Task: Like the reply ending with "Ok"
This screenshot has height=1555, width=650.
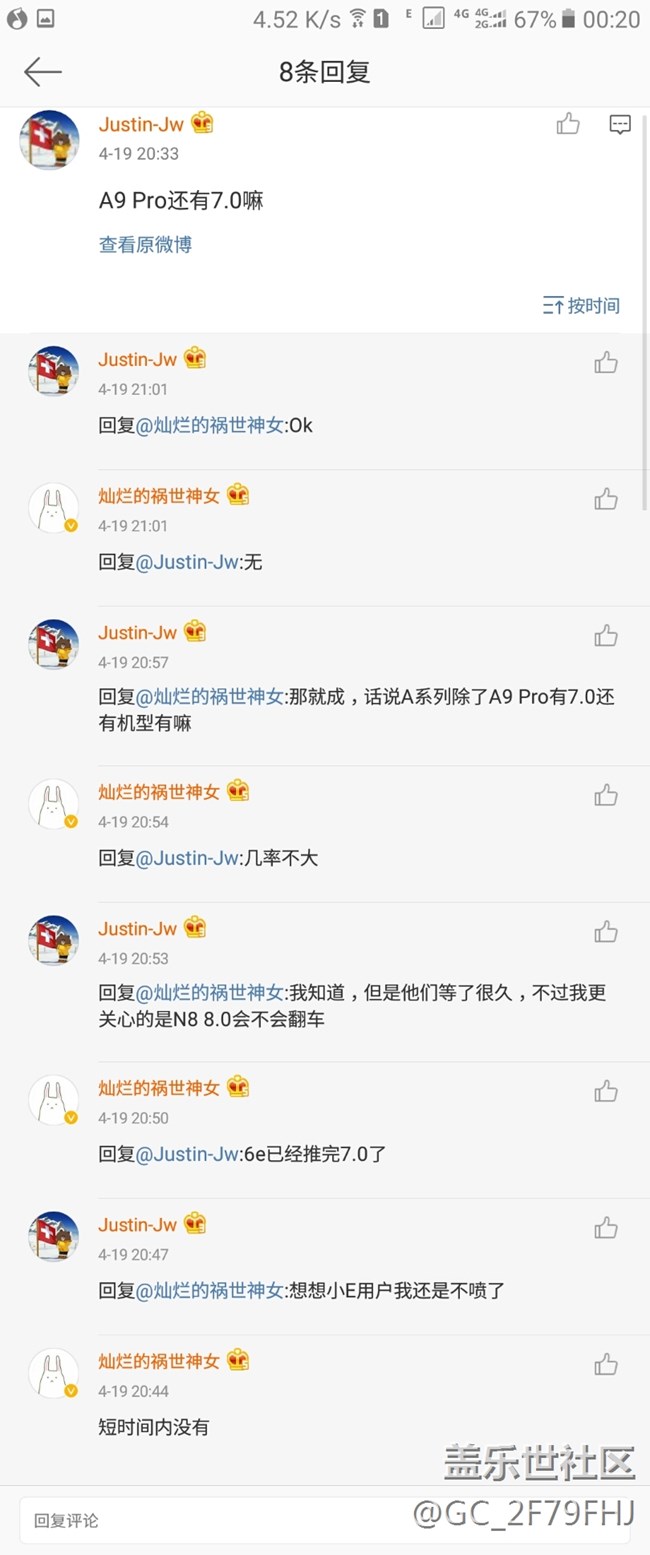Action: point(606,362)
